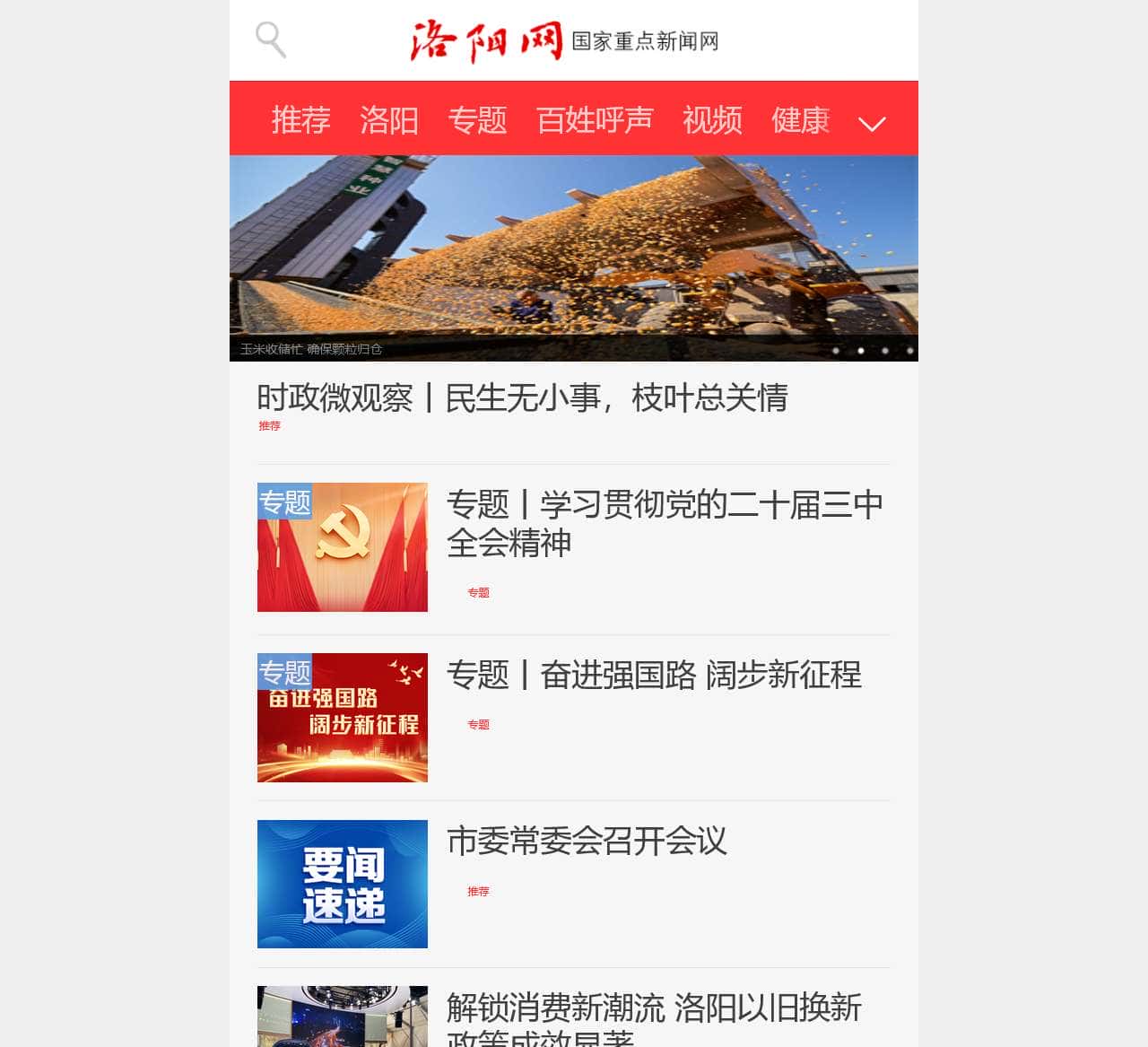
Task: Read 市委常委会召开会议 news
Action: (x=587, y=841)
